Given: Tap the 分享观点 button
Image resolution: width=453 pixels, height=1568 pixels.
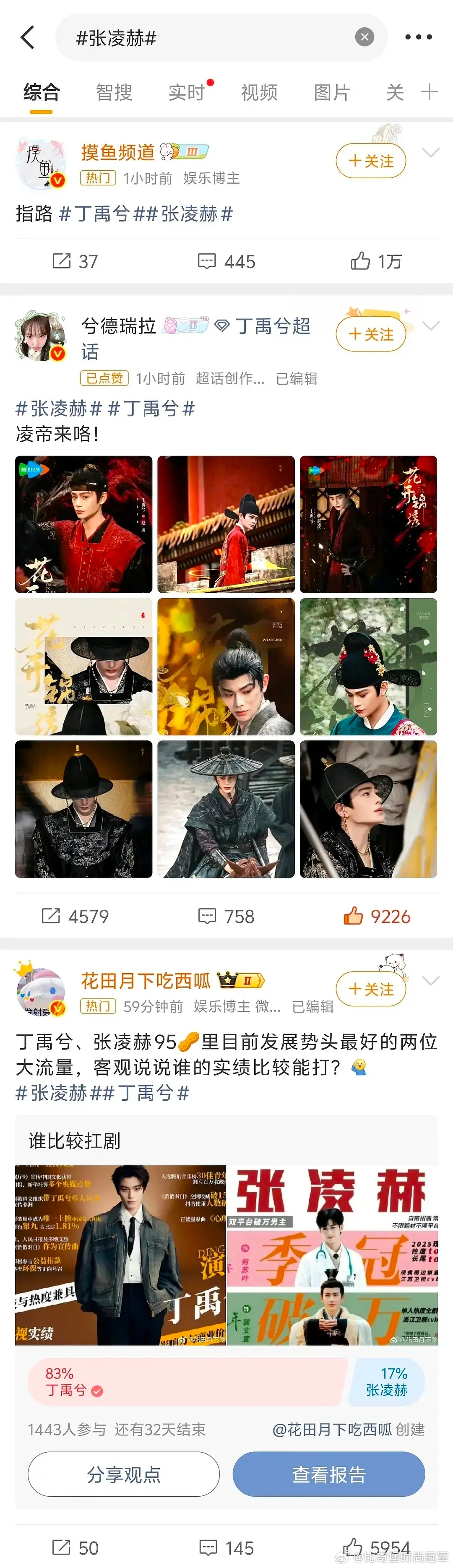Looking at the screenshot, I should 124,1474.
